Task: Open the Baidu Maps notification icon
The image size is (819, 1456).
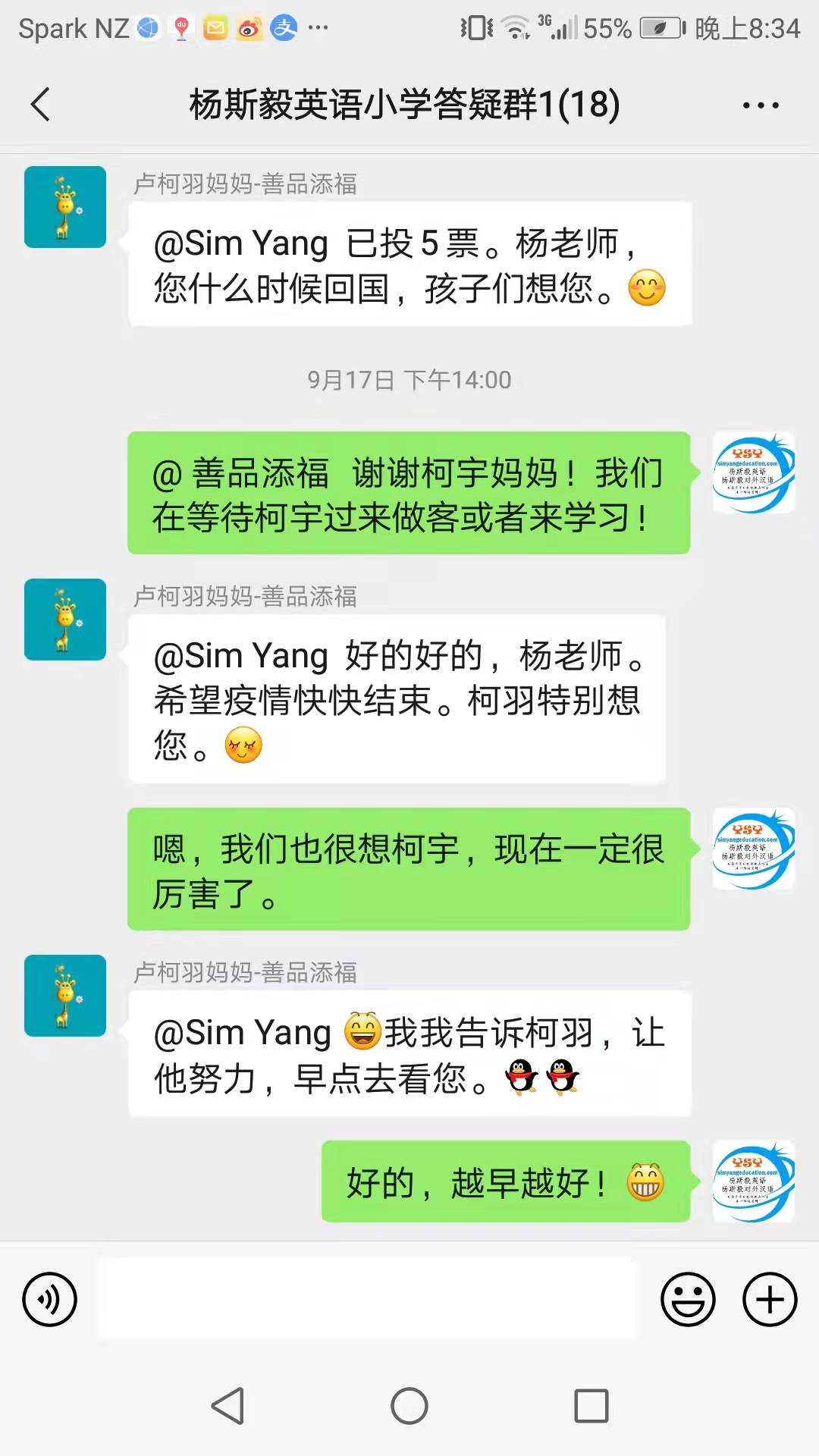Action: [x=180, y=27]
